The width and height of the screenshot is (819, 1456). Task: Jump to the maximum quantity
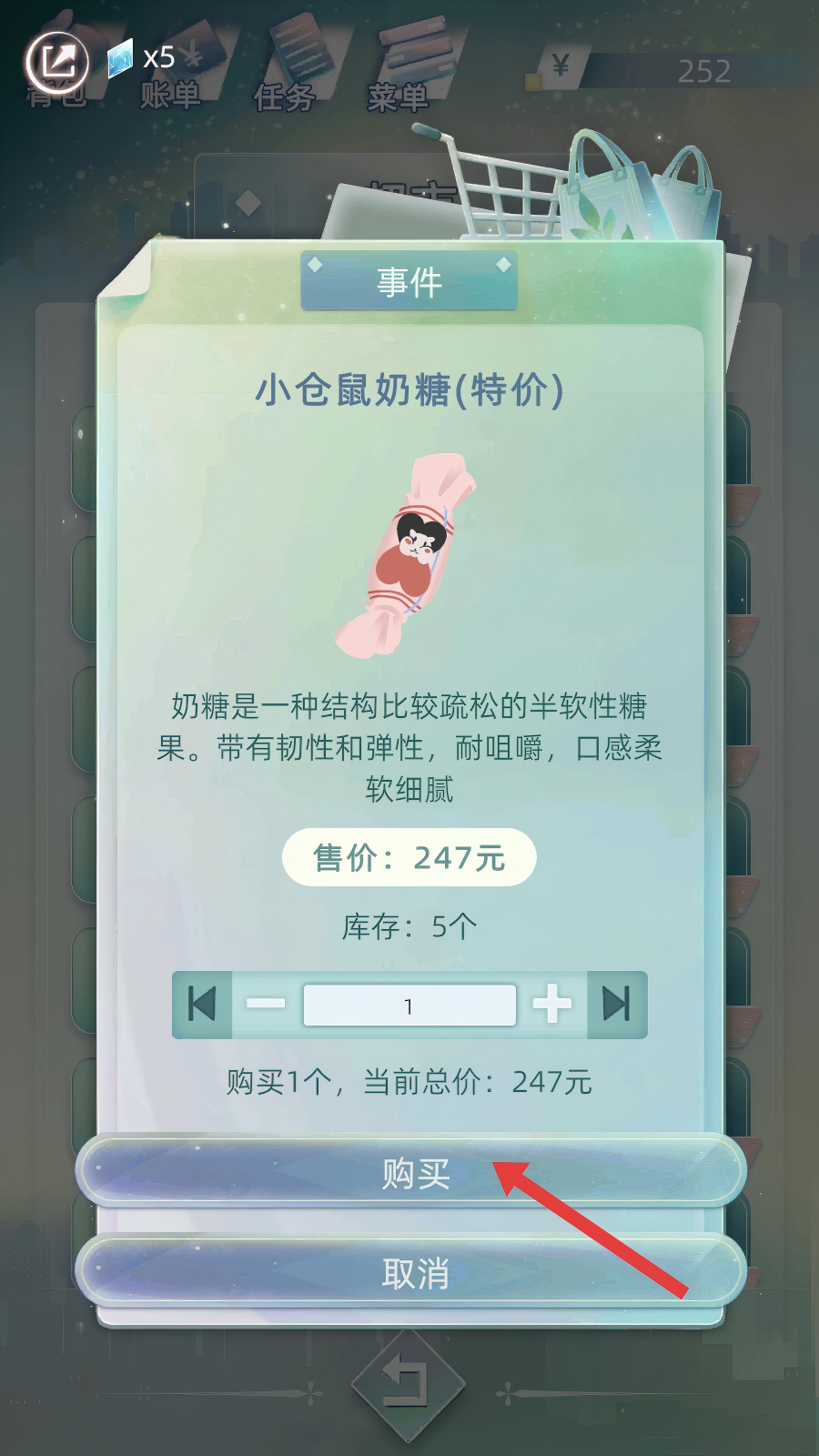pos(617,1005)
